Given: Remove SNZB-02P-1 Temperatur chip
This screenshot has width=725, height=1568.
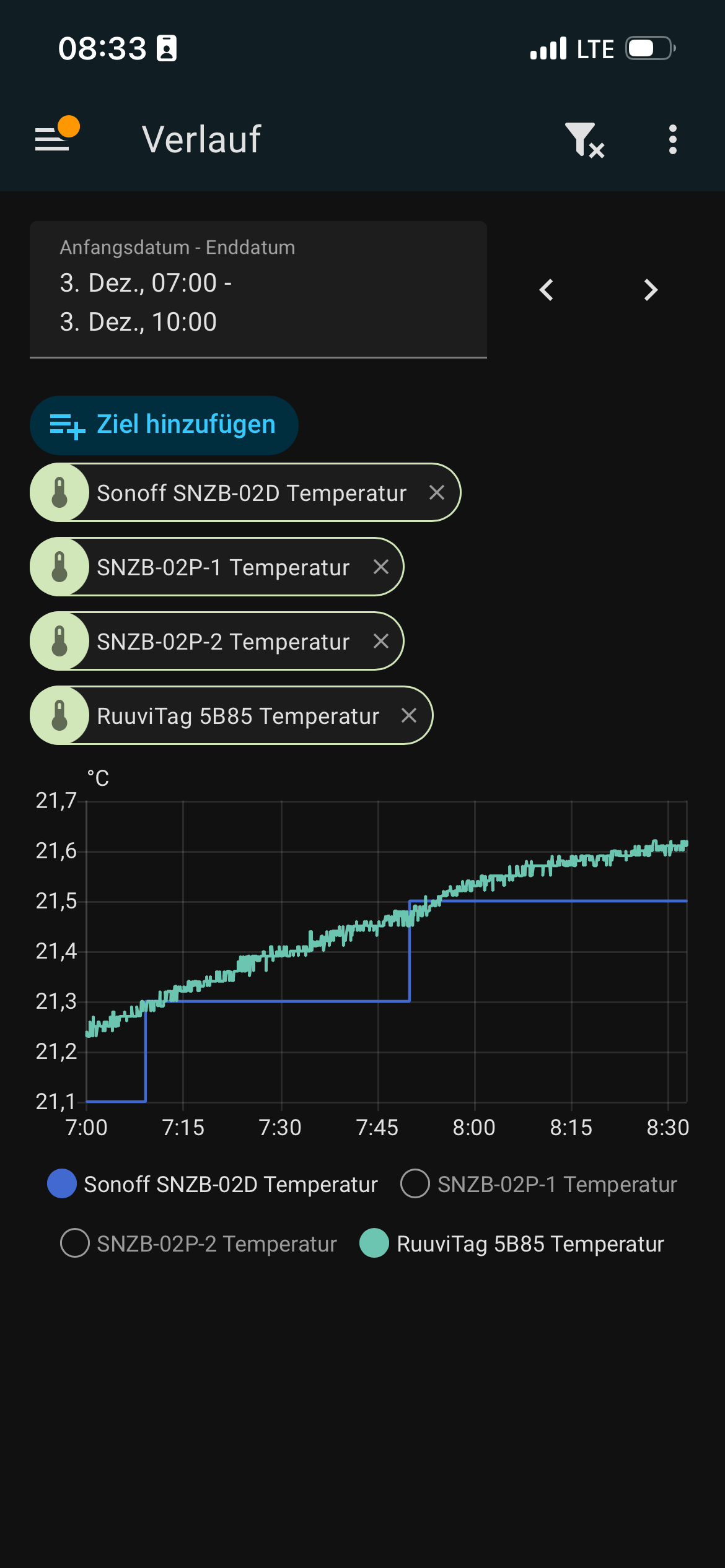Looking at the screenshot, I should pos(381,567).
